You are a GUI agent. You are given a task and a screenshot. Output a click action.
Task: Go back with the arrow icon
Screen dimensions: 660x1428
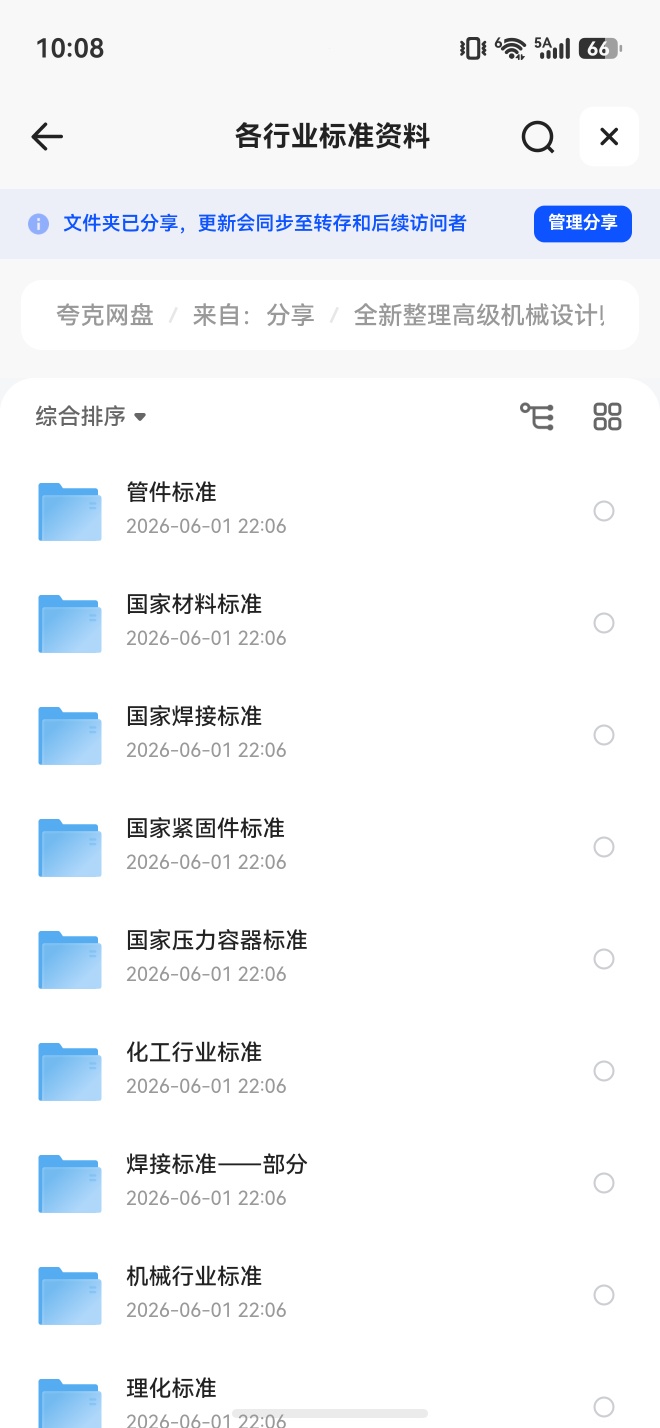(x=47, y=137)
